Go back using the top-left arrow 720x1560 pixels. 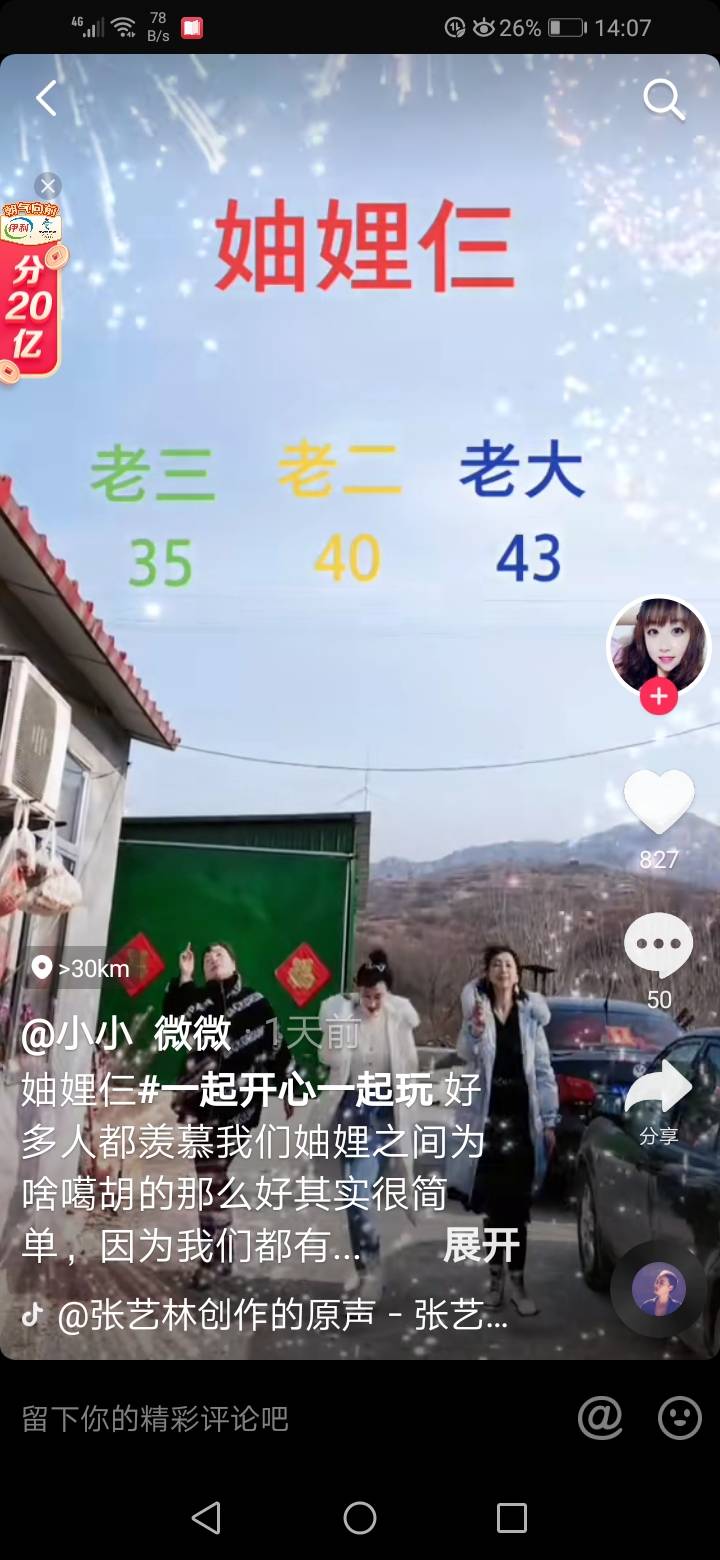coord(46,98)
